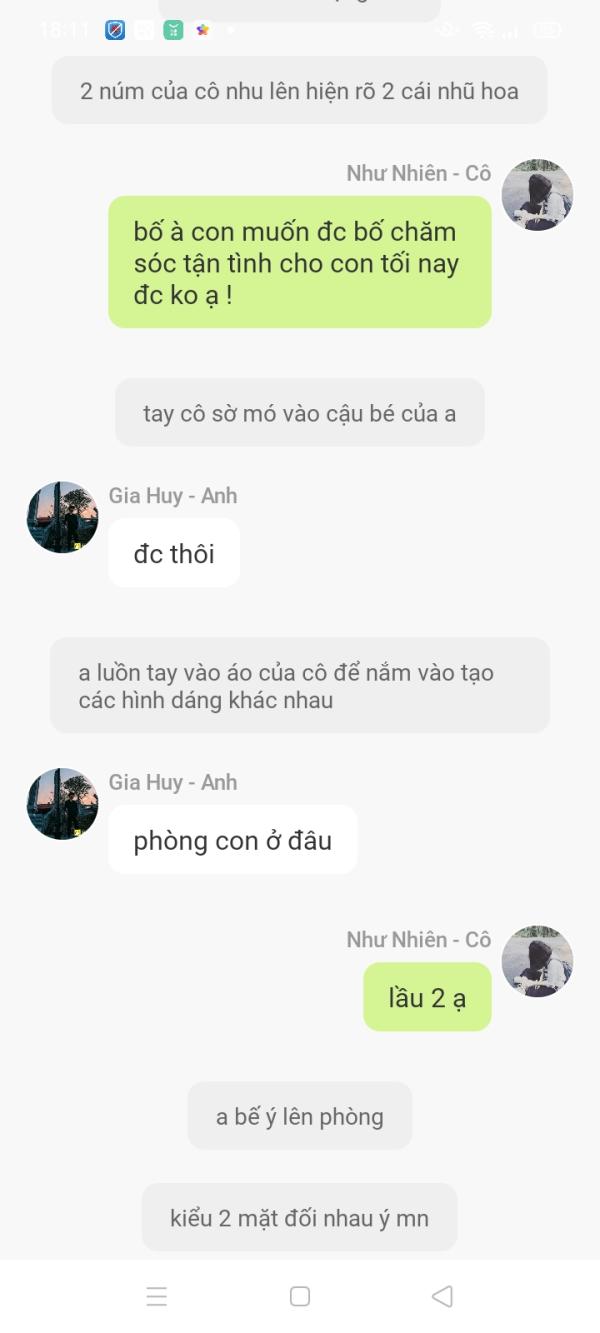Open Gia Huy's avatar beside "đc thôi"
Screen dimensions: 600x1333
pyautogui.click(x=62, y=517)
